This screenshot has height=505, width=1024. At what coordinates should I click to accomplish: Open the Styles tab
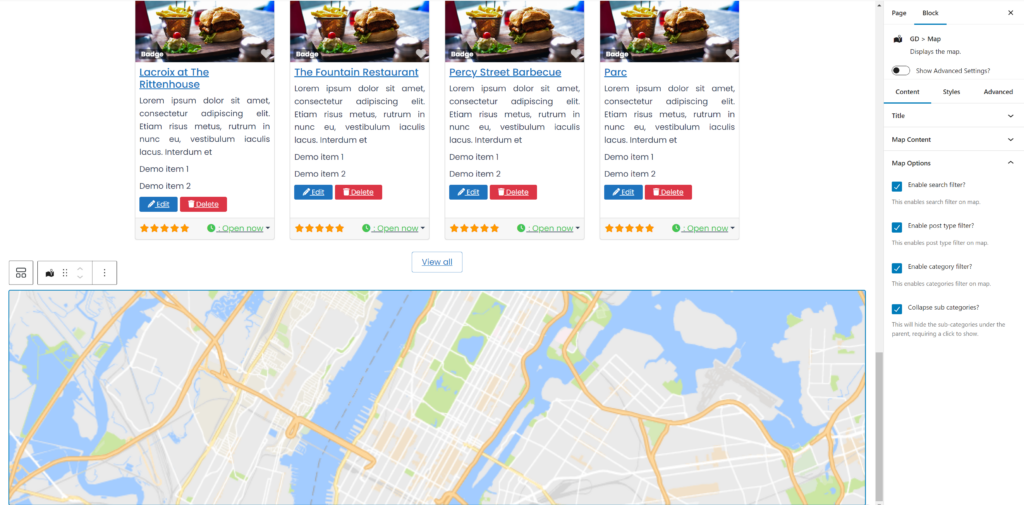[951, 92]
